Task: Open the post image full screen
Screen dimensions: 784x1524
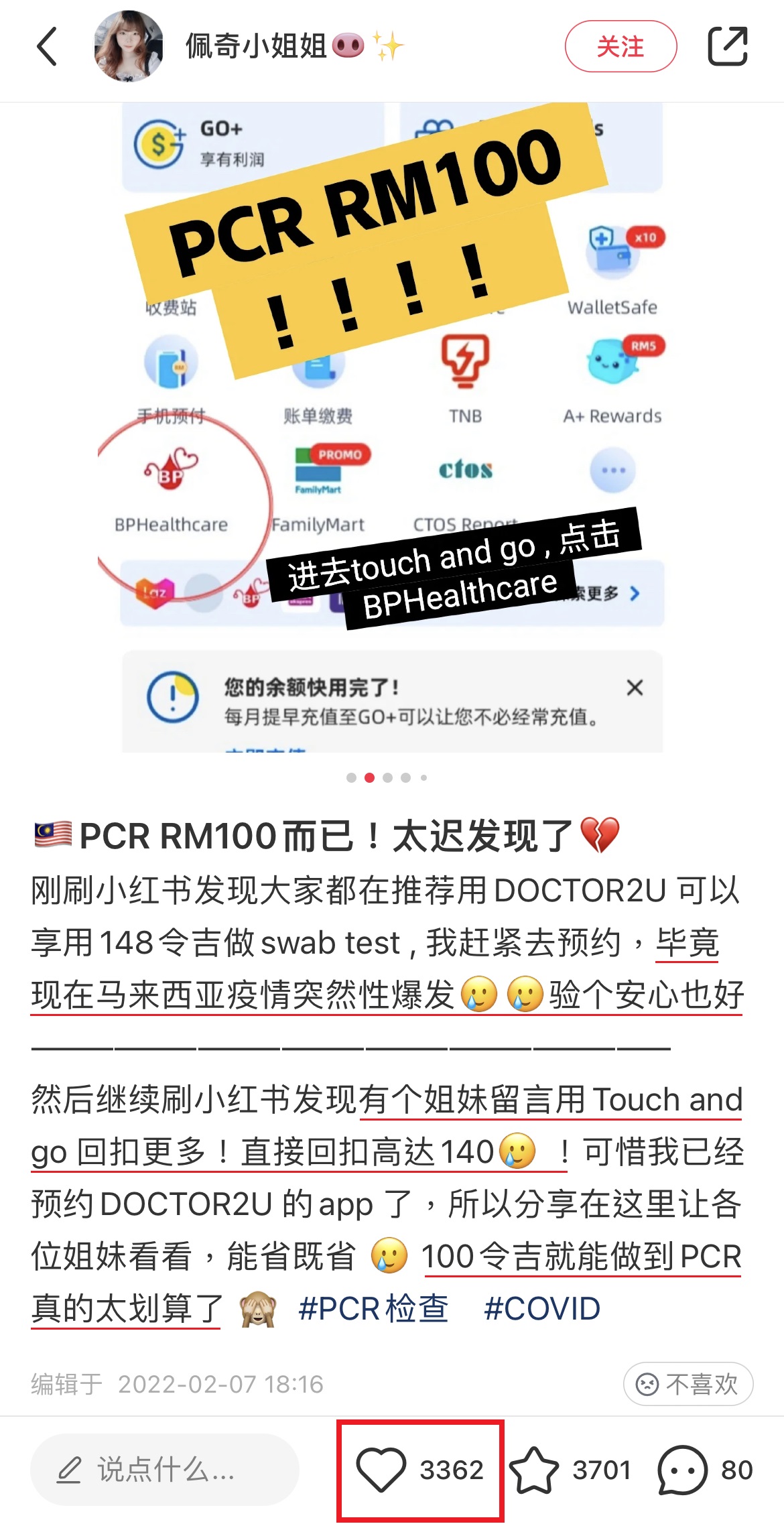Action: (392, 429)
